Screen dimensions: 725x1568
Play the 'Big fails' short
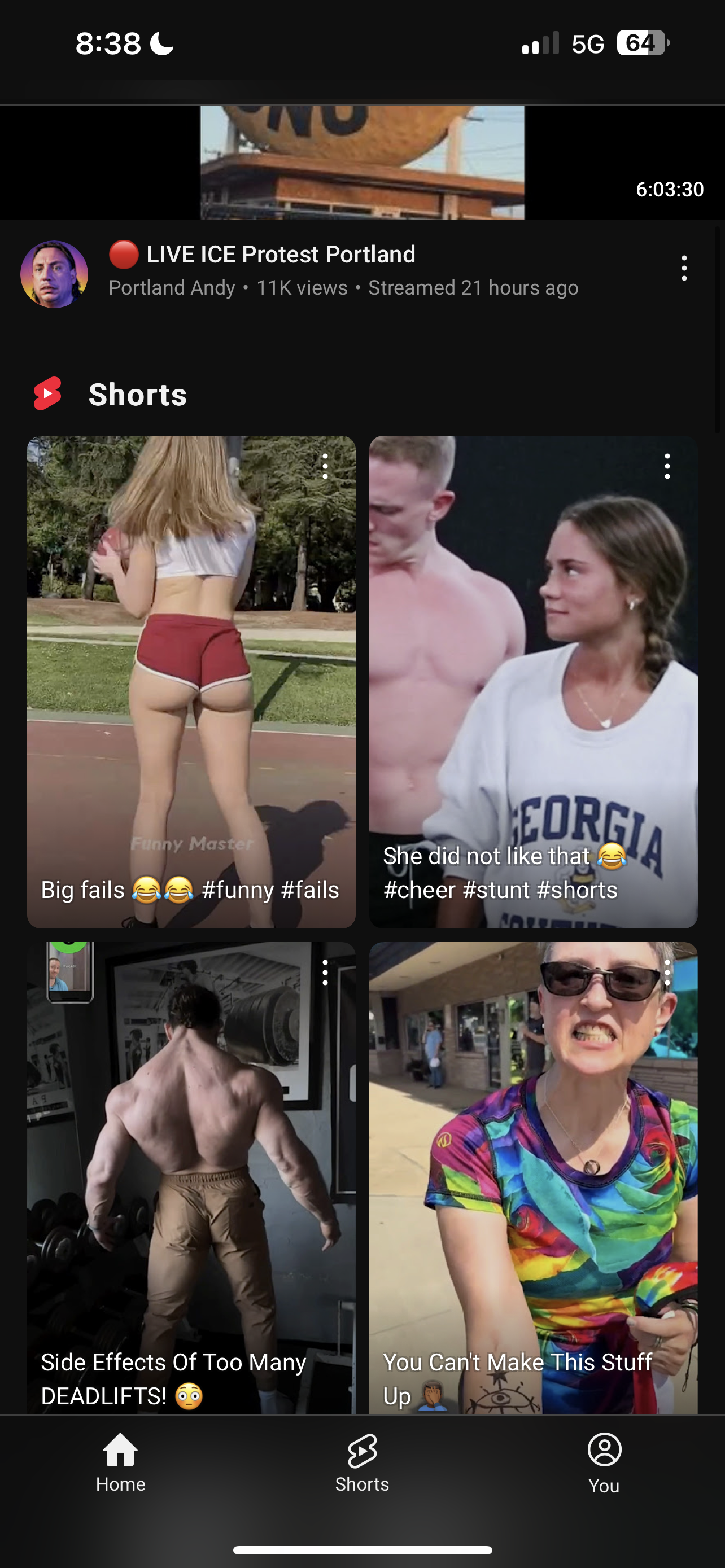pyautogui.click(x=191, y=682)
